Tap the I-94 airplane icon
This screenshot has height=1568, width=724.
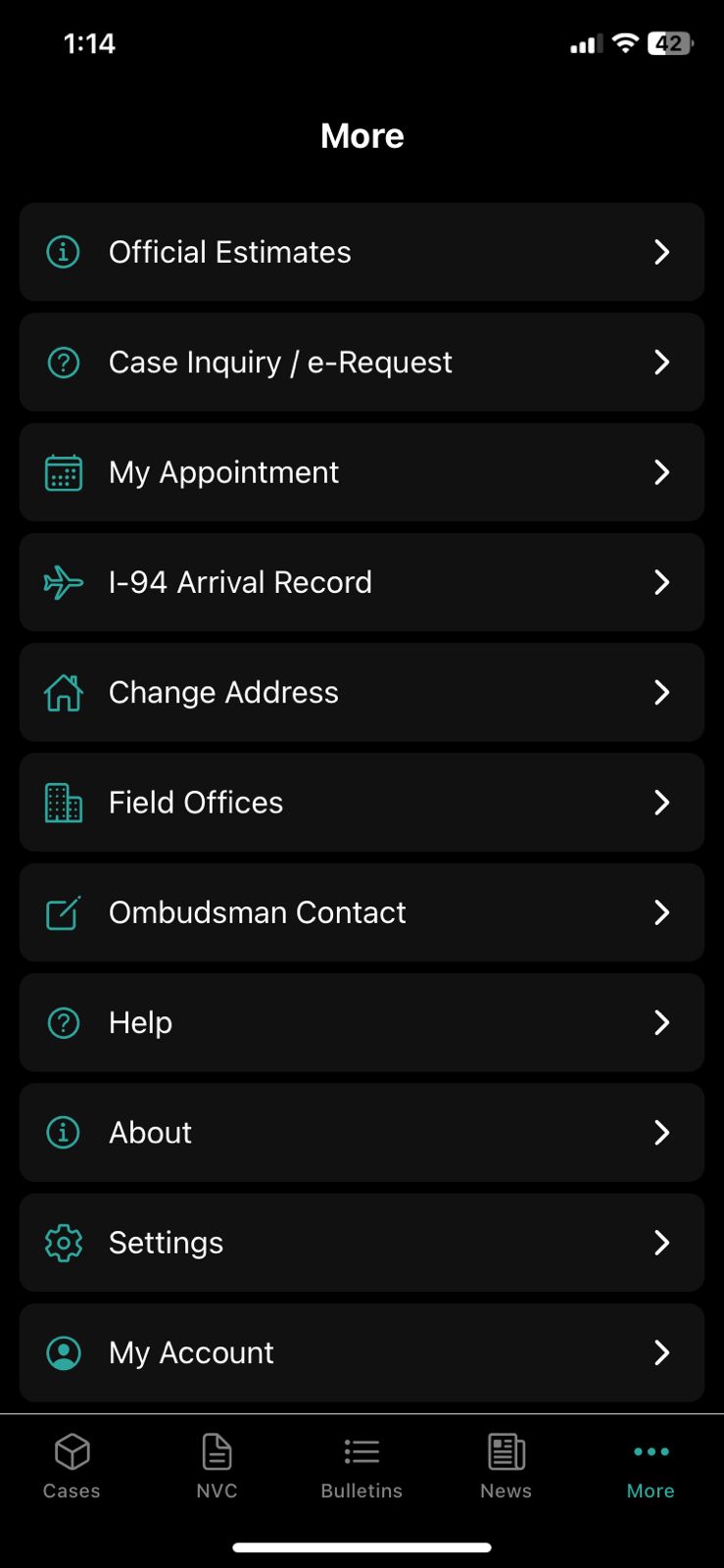click(x=63, y=582)
